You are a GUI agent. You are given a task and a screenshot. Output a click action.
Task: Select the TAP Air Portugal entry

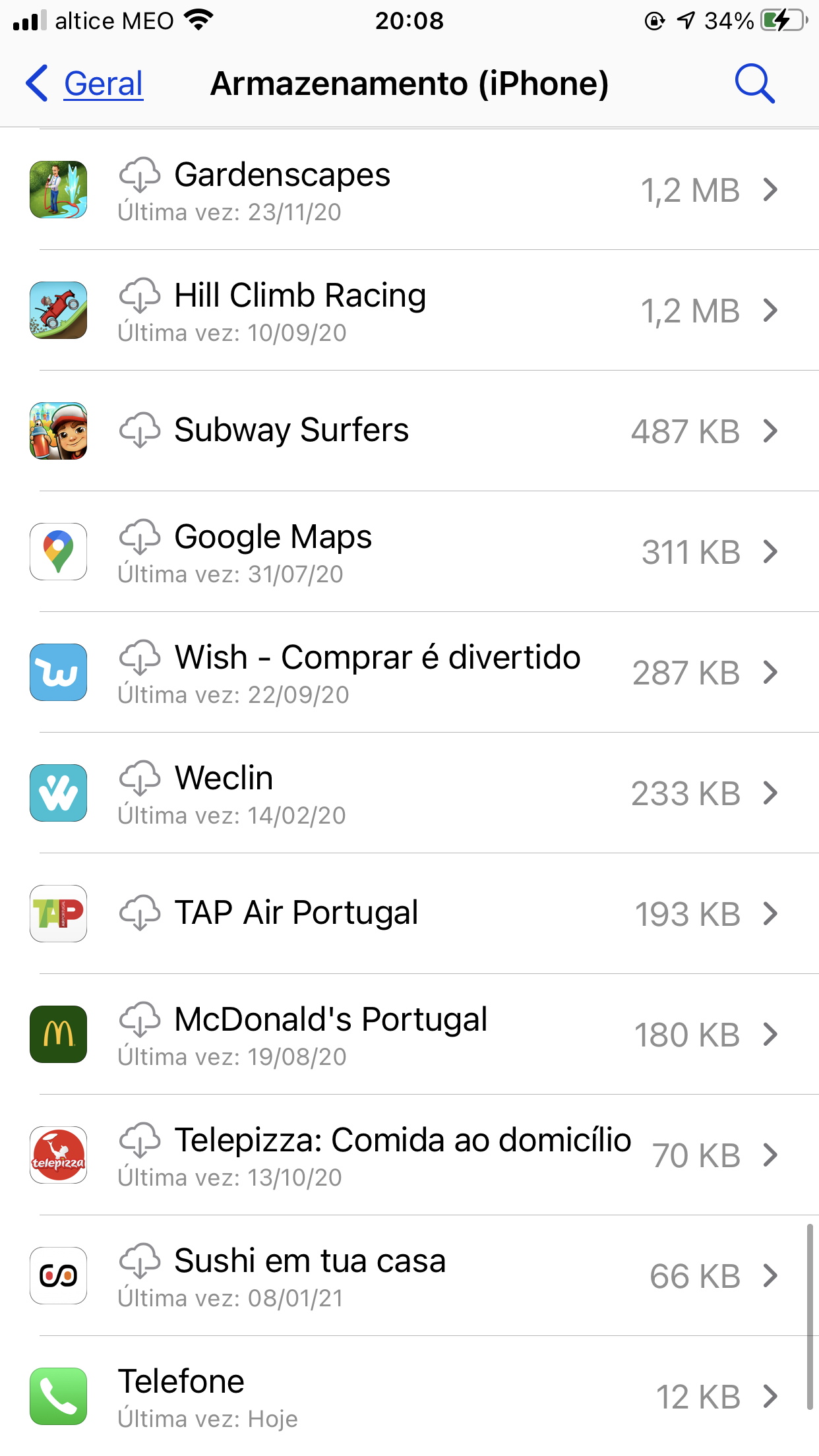click(x=409, y=914)
